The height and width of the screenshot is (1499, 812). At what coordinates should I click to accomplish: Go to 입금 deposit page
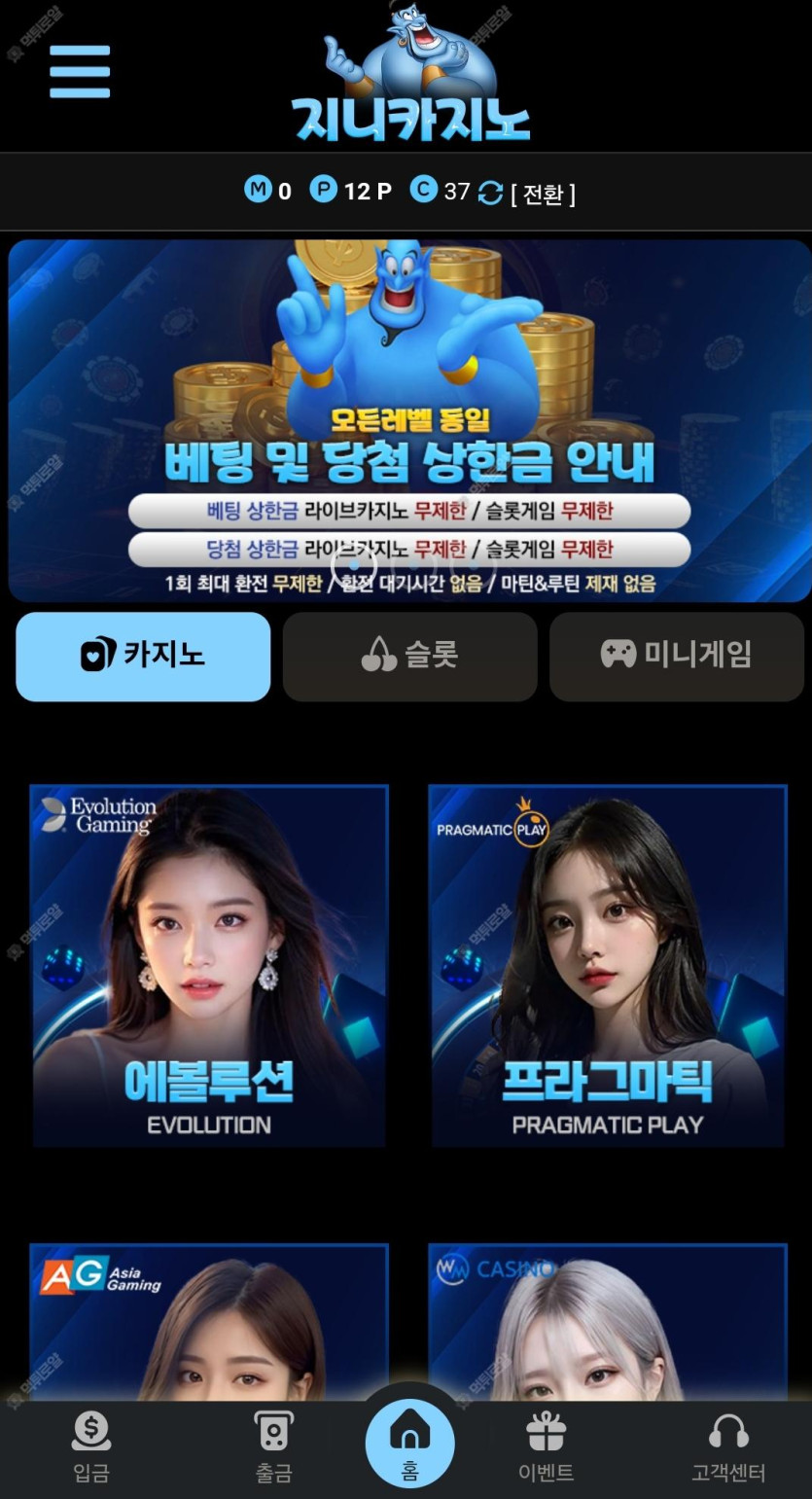pyautogui.click(x=91, y=1446)
